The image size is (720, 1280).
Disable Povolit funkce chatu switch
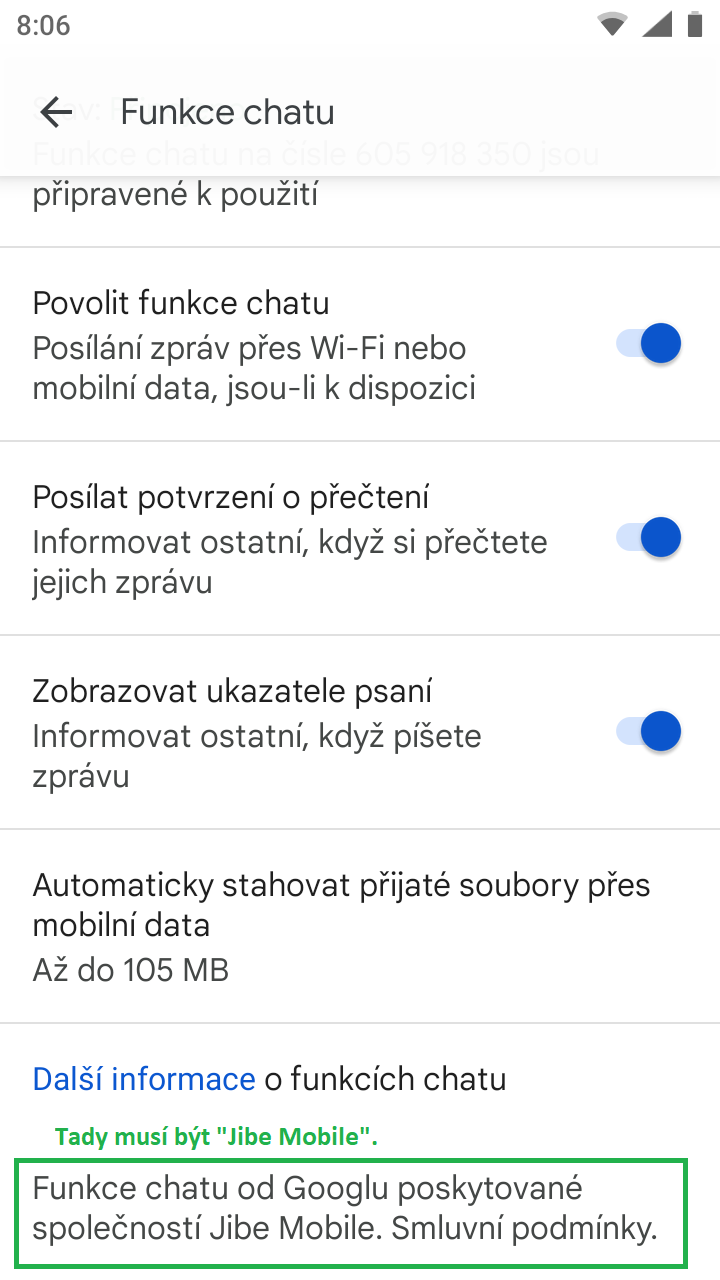pyautogui.click(x=649, y=344)
